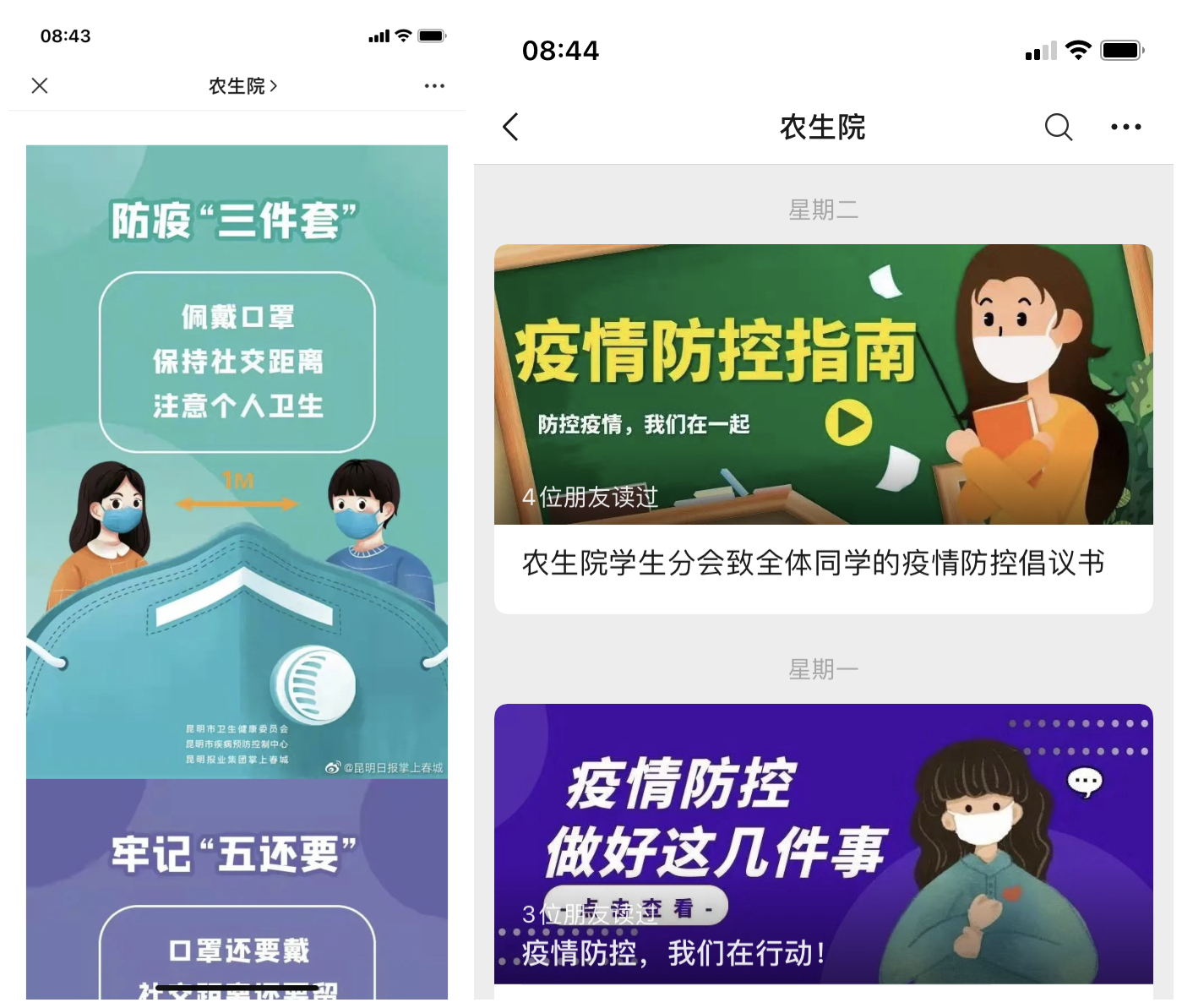Close the article page with the X

[40, 85]
